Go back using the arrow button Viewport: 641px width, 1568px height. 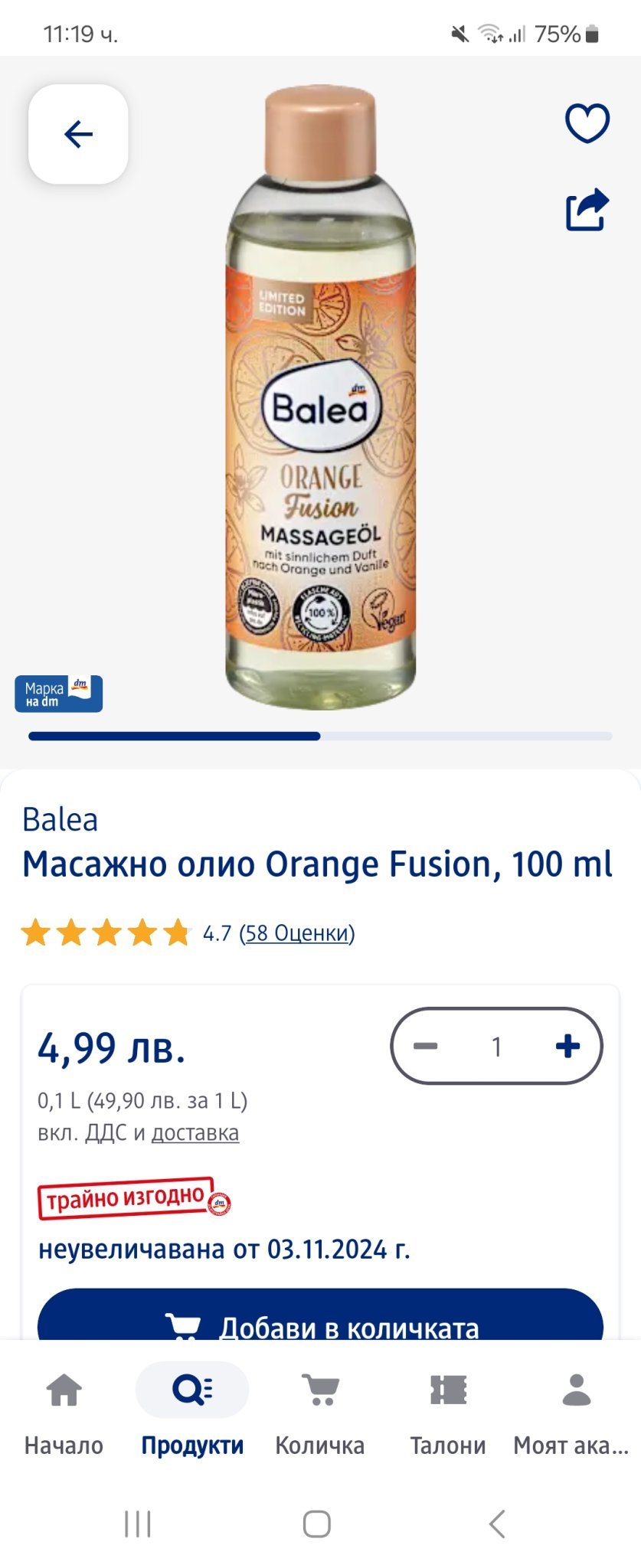tap(78, 134)
